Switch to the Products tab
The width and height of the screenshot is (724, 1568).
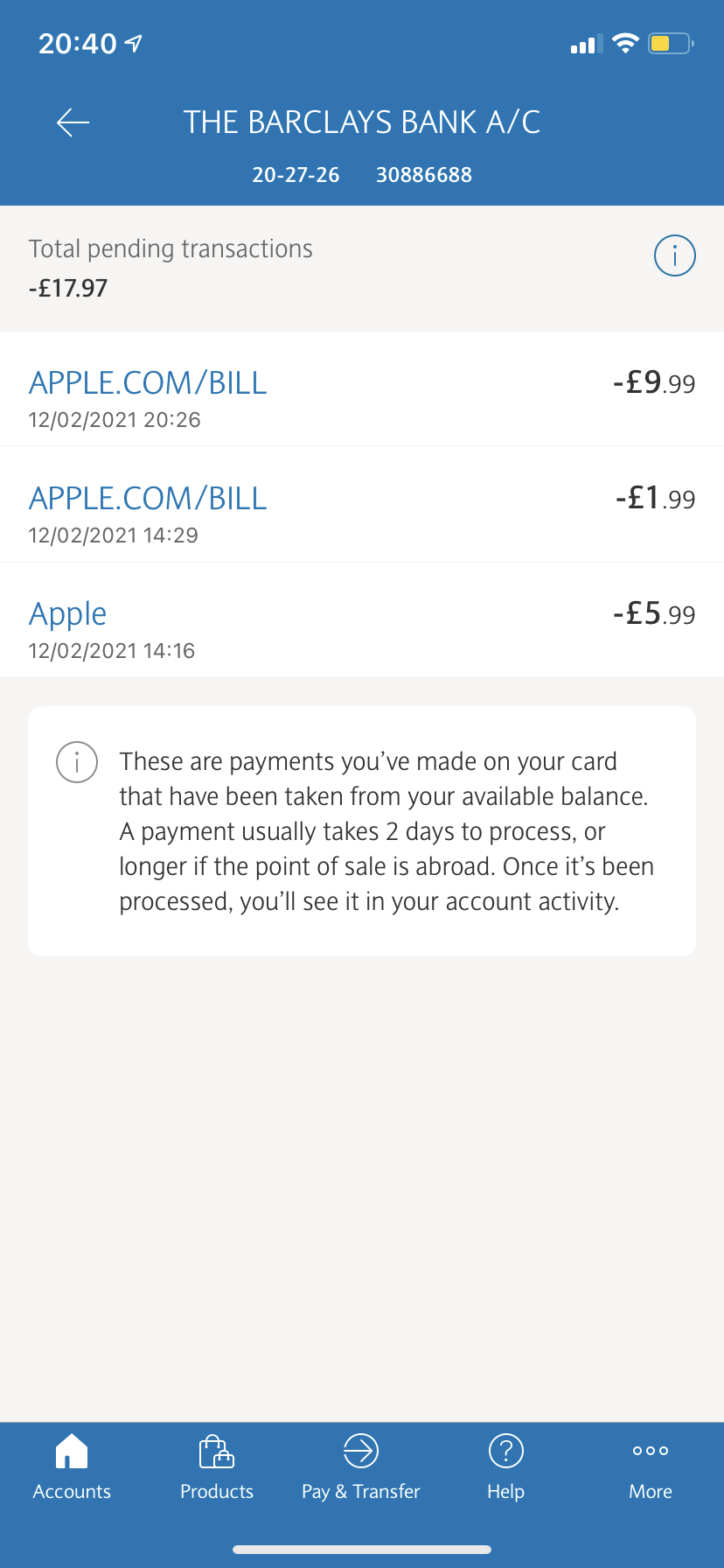(217, 1468)
